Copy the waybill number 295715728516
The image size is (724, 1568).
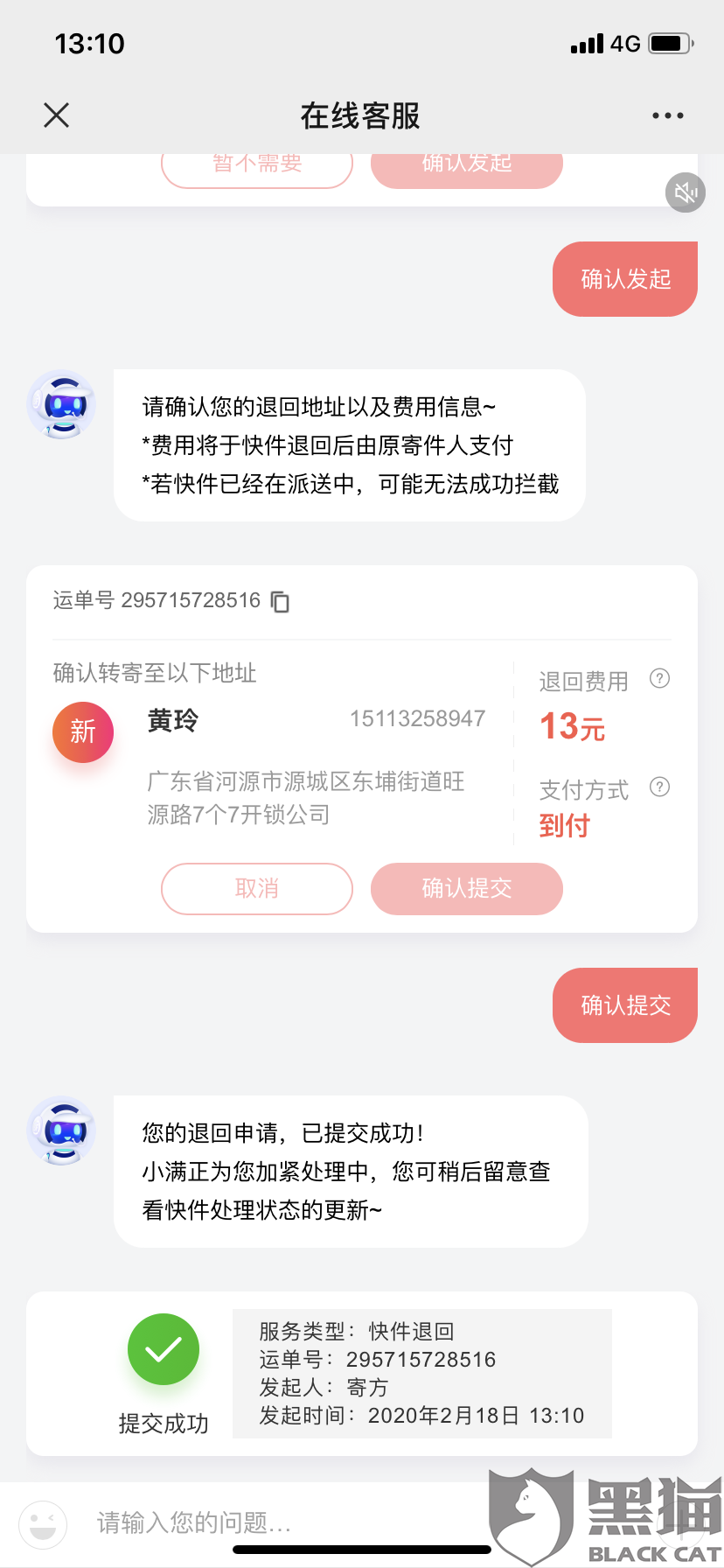coord(280,601)
